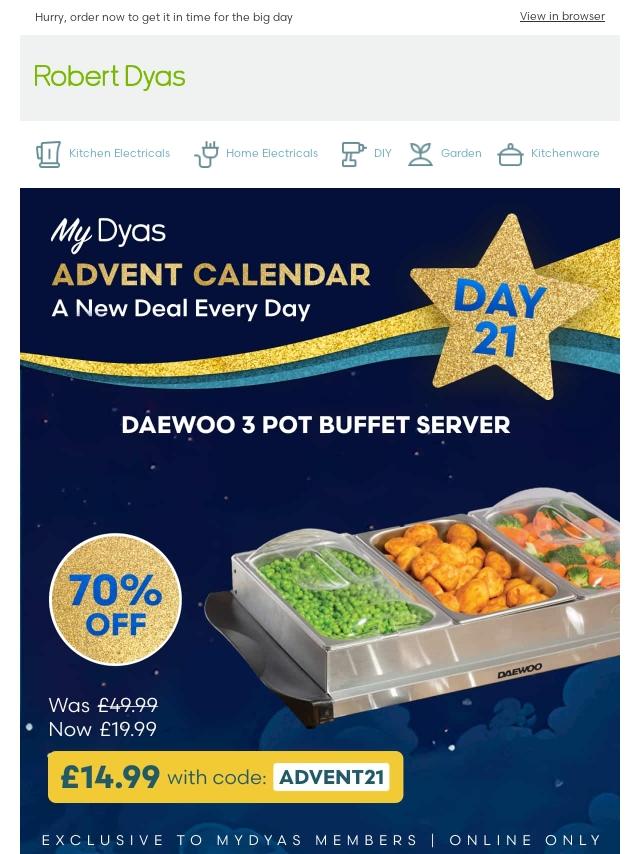Select the Garden category
Viewport: 640px width, 854px height.
[x=445, y=154]
